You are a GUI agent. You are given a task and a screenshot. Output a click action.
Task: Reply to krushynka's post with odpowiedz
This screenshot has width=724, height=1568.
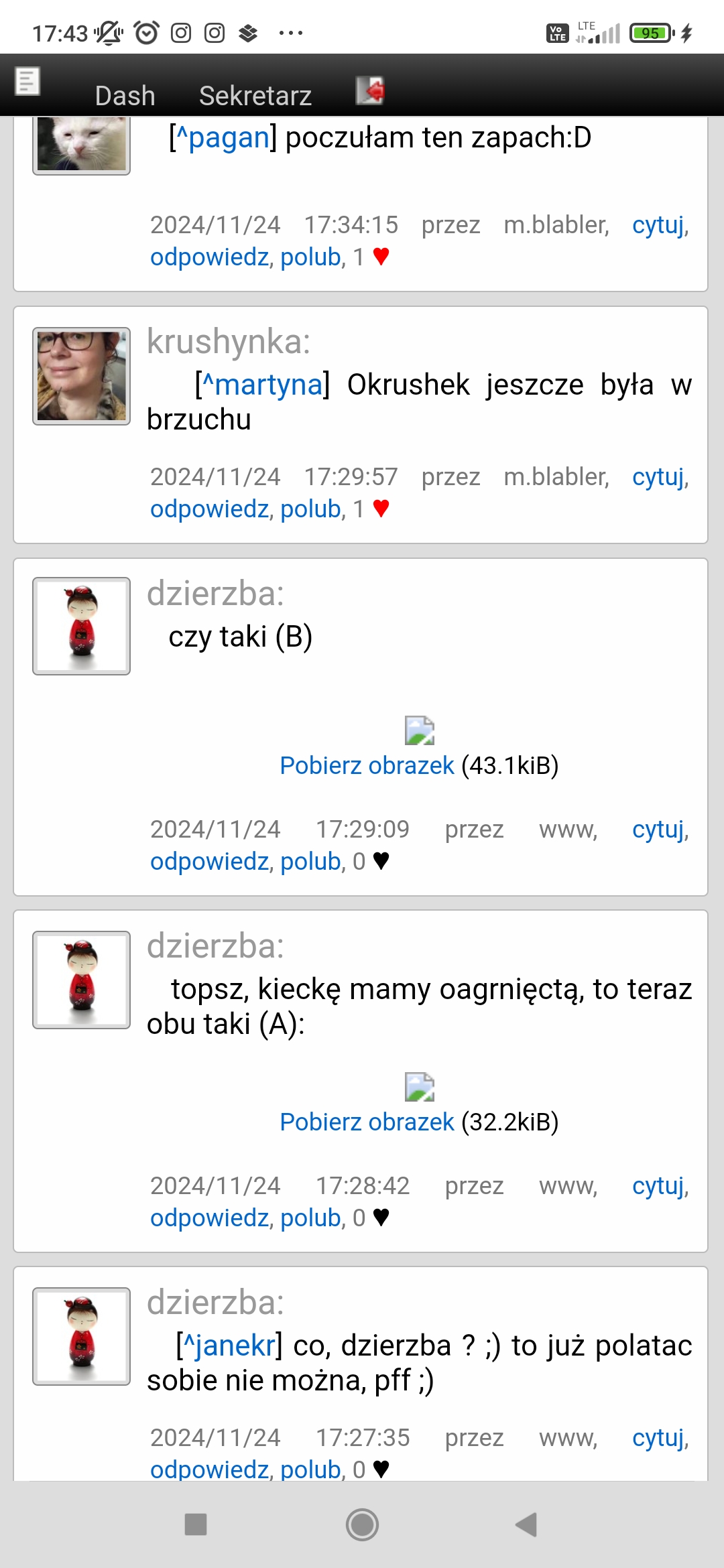pyautogui.click(x=209, y=509)
